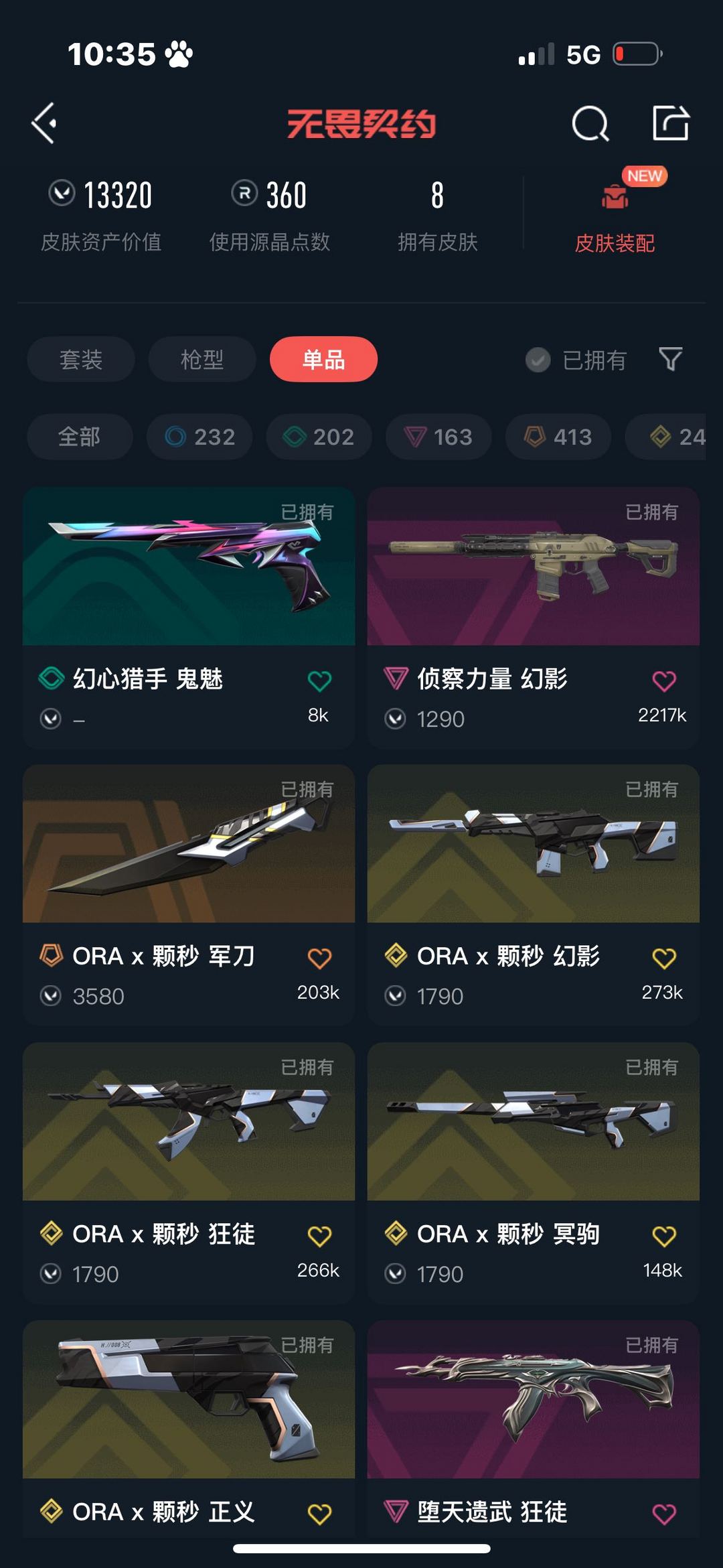Like the ORA x 颗秒 幻影 skin
The width and height of the screenshot is (723, 1568).
664,958
